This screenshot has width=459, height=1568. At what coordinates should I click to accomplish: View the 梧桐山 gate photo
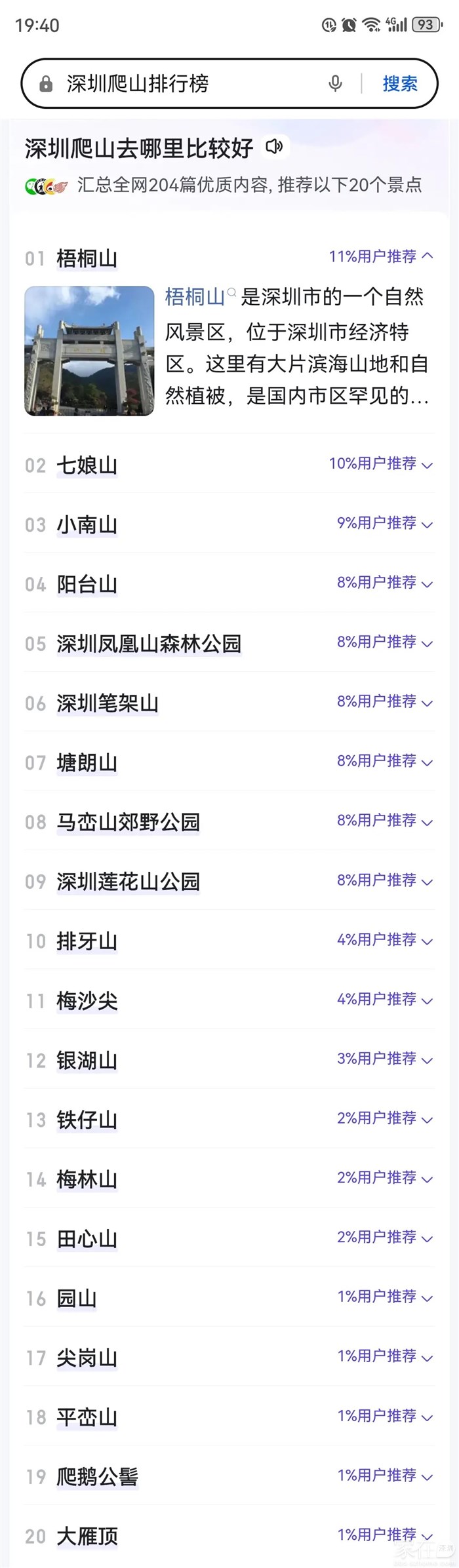pyautogui.click(x=89, y=351)
